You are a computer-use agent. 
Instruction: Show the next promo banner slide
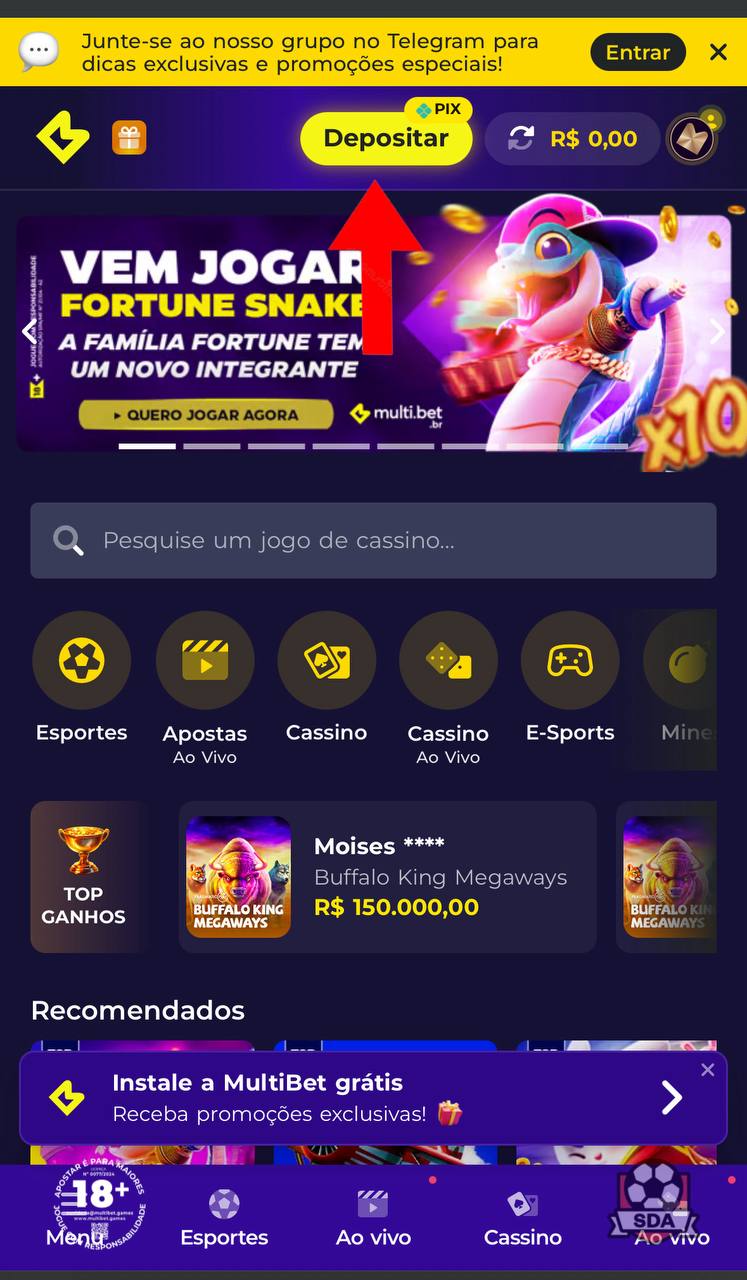(716, 333)
